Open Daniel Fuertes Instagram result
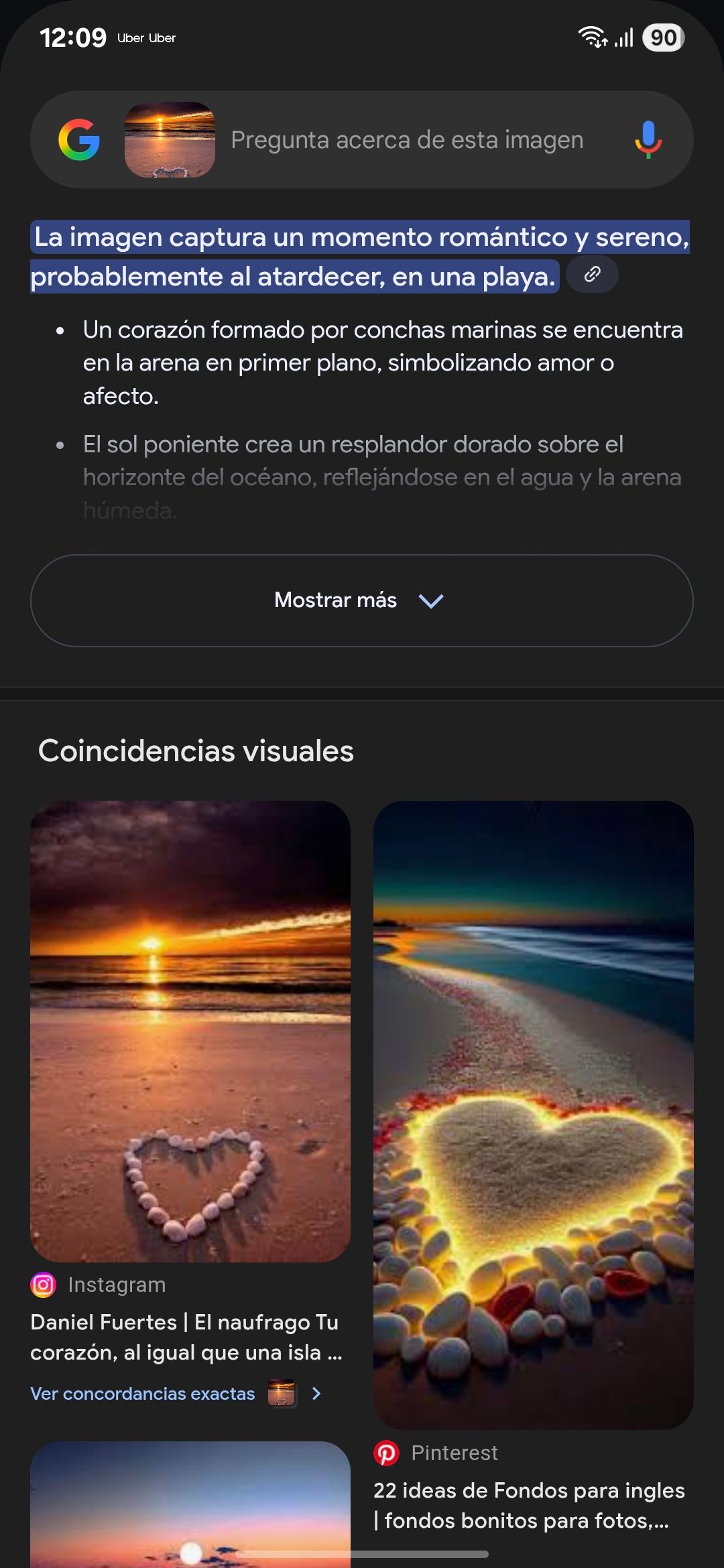 [x=186, y=1337]
